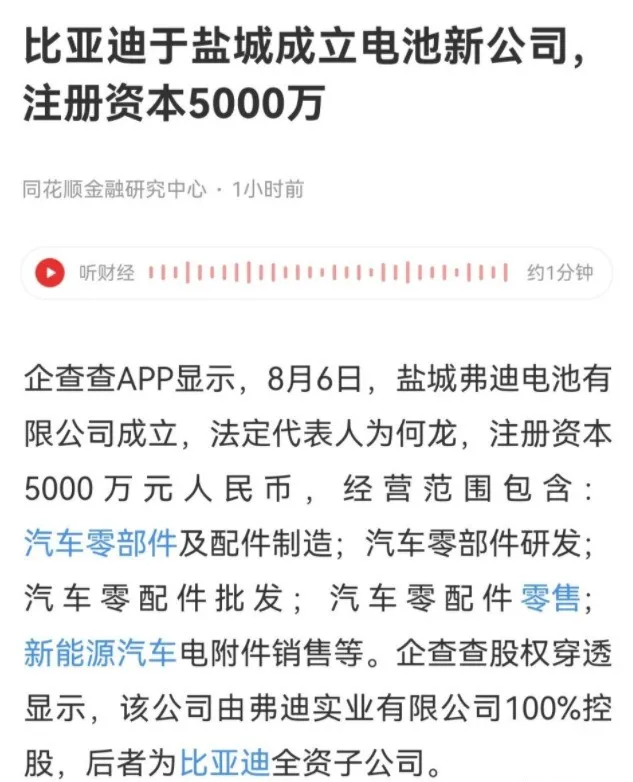Open the 新能源汽车 link
The height and width of the screenshot is (782, 633).
point(99,654)
